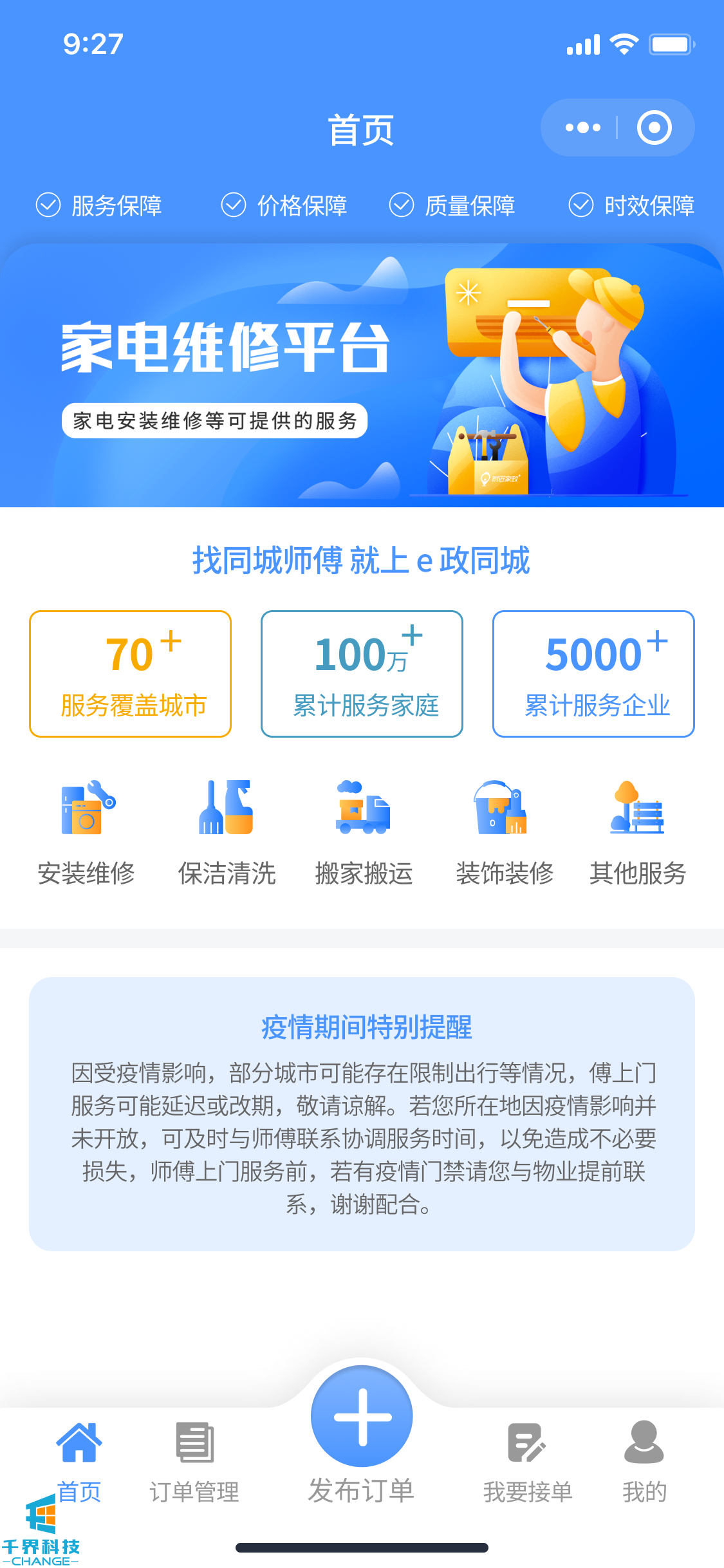Open the 家电维修平台 banner
Screen dimensions: 724x1568
[362, 375]
